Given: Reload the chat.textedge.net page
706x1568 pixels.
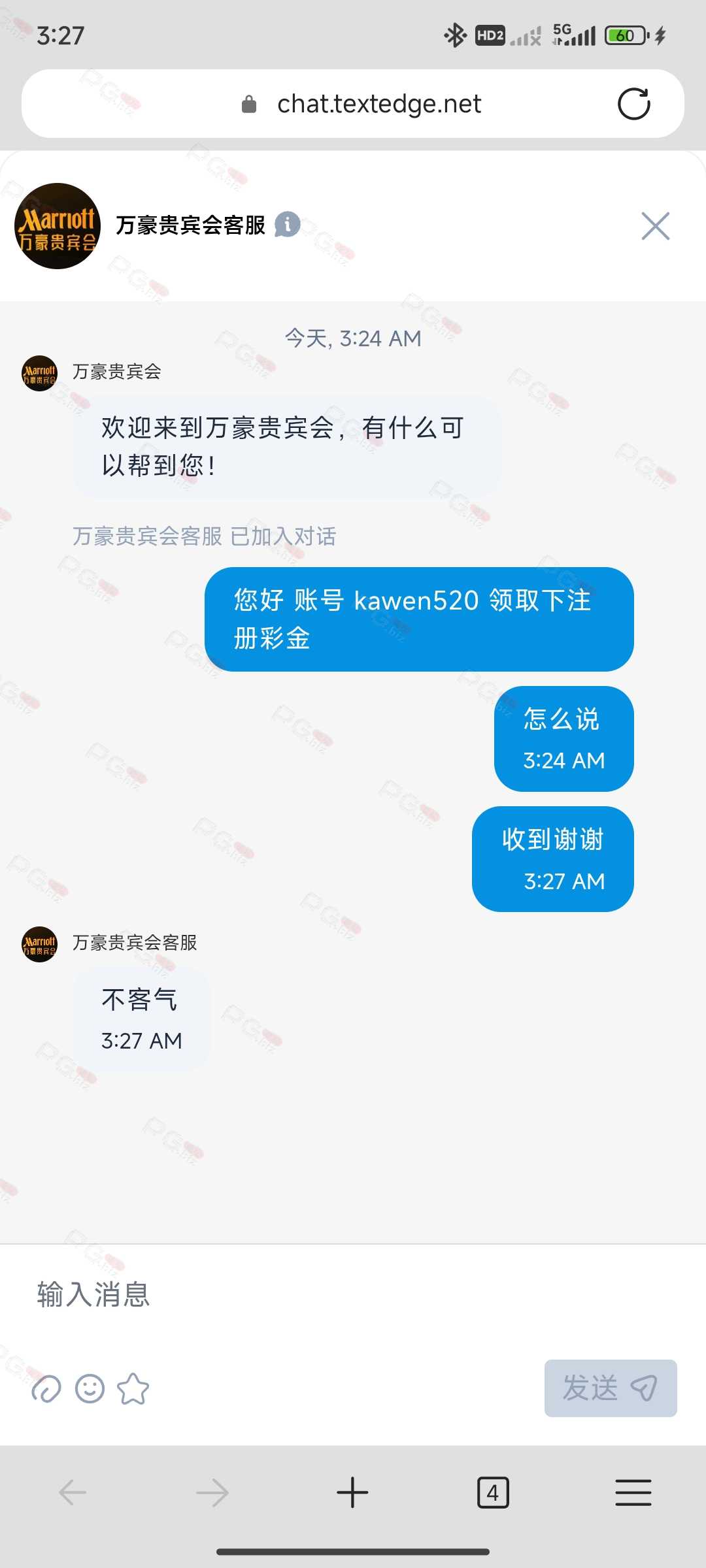Looking at the screenshot, I should pyautogui.click(x=633, y=104).
